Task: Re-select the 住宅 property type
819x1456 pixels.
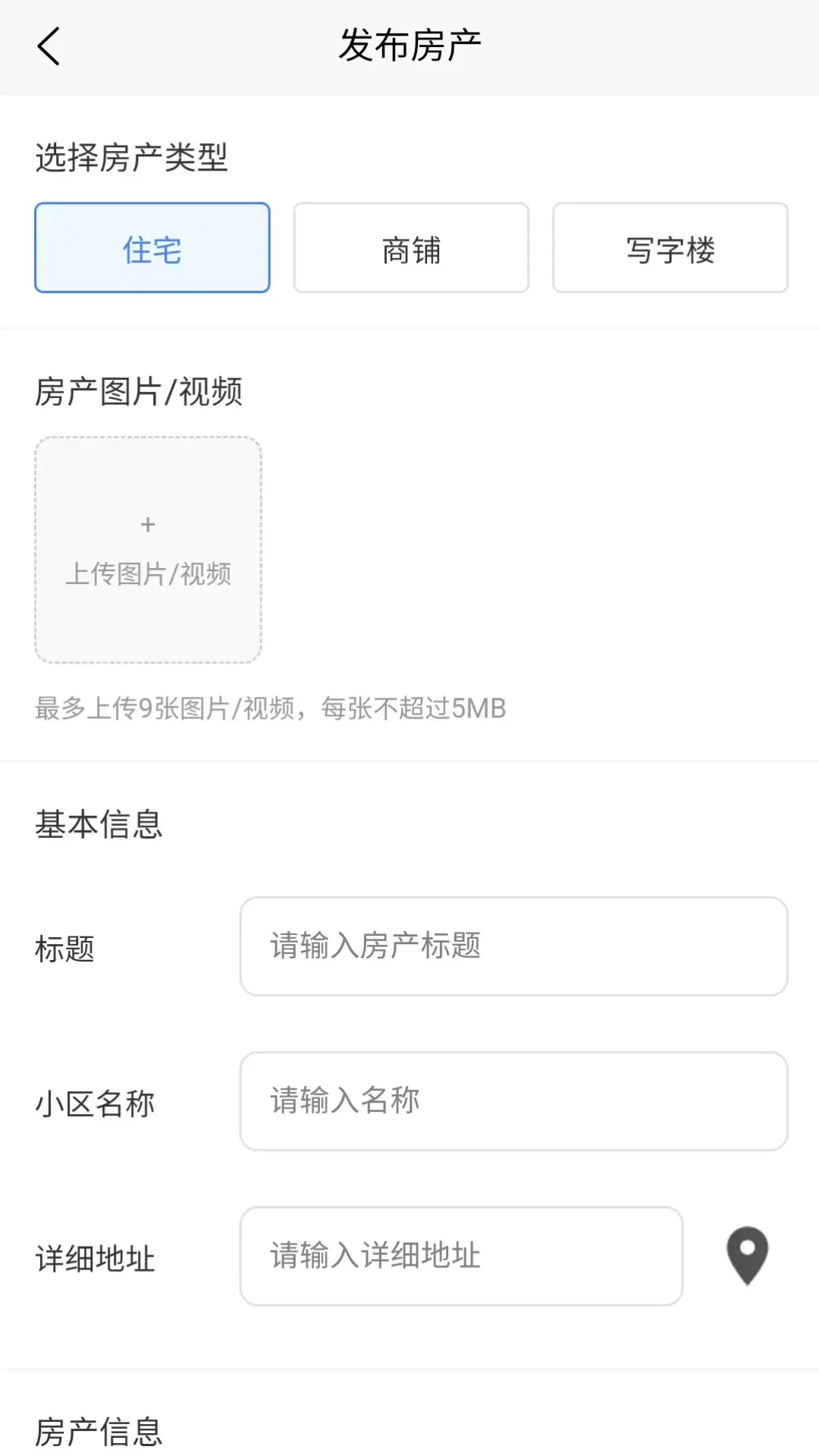Action: (x=152, y=247)
